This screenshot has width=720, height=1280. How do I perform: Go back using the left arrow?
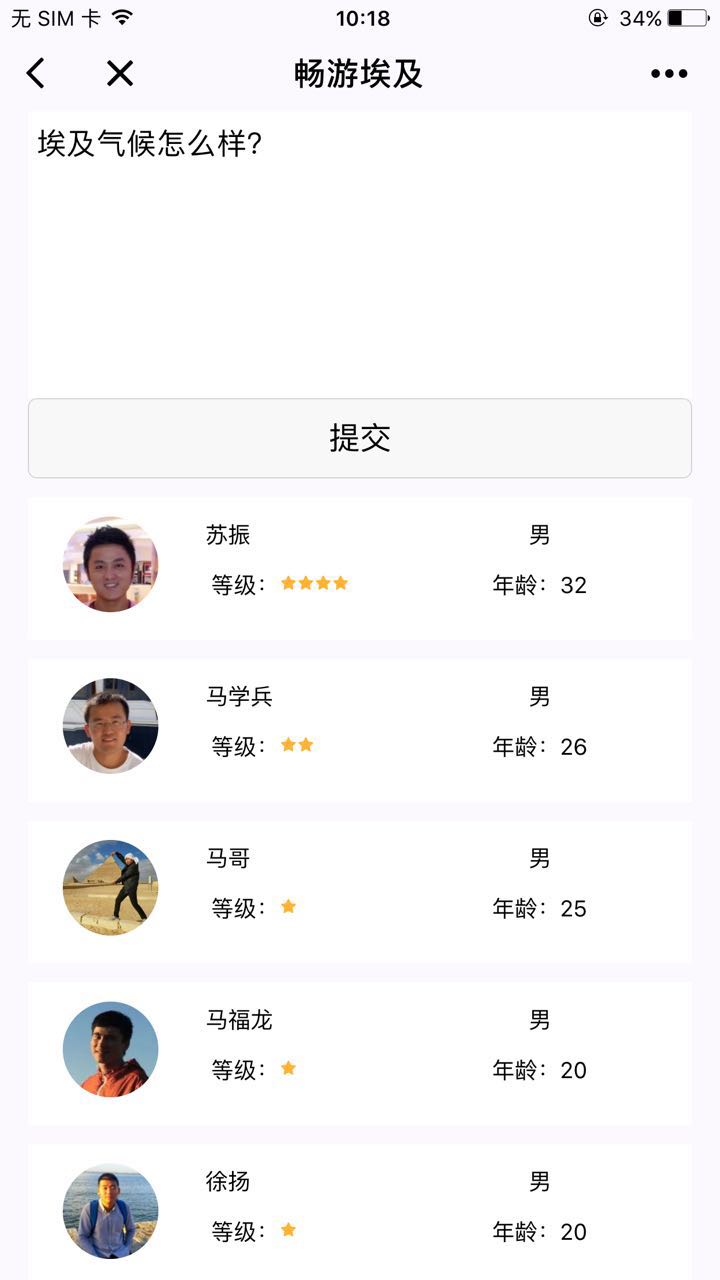point(36,73)
